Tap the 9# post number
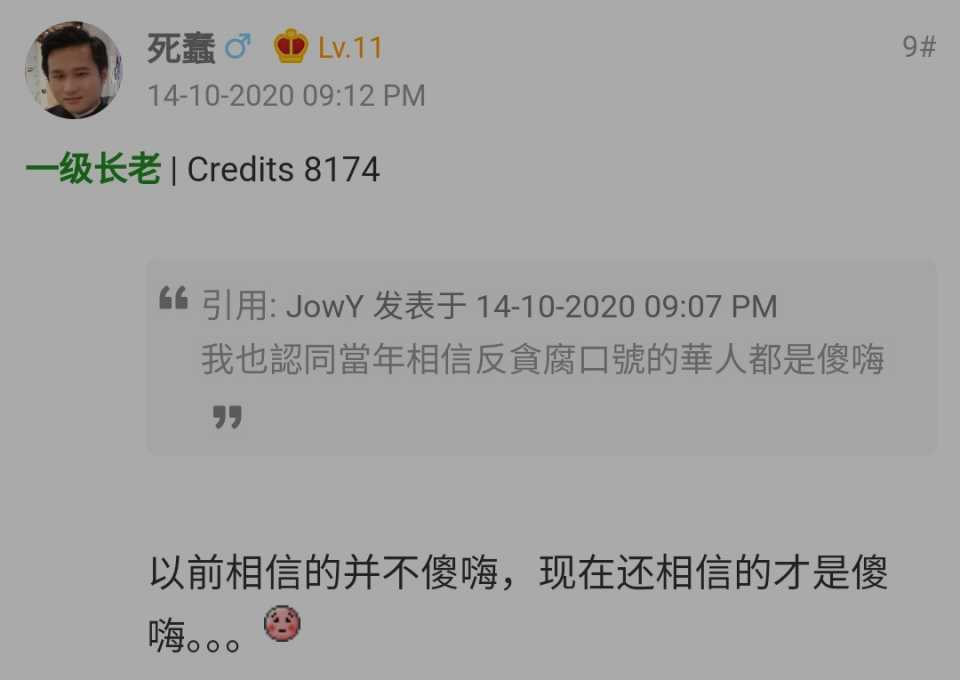 coord(918,47)
